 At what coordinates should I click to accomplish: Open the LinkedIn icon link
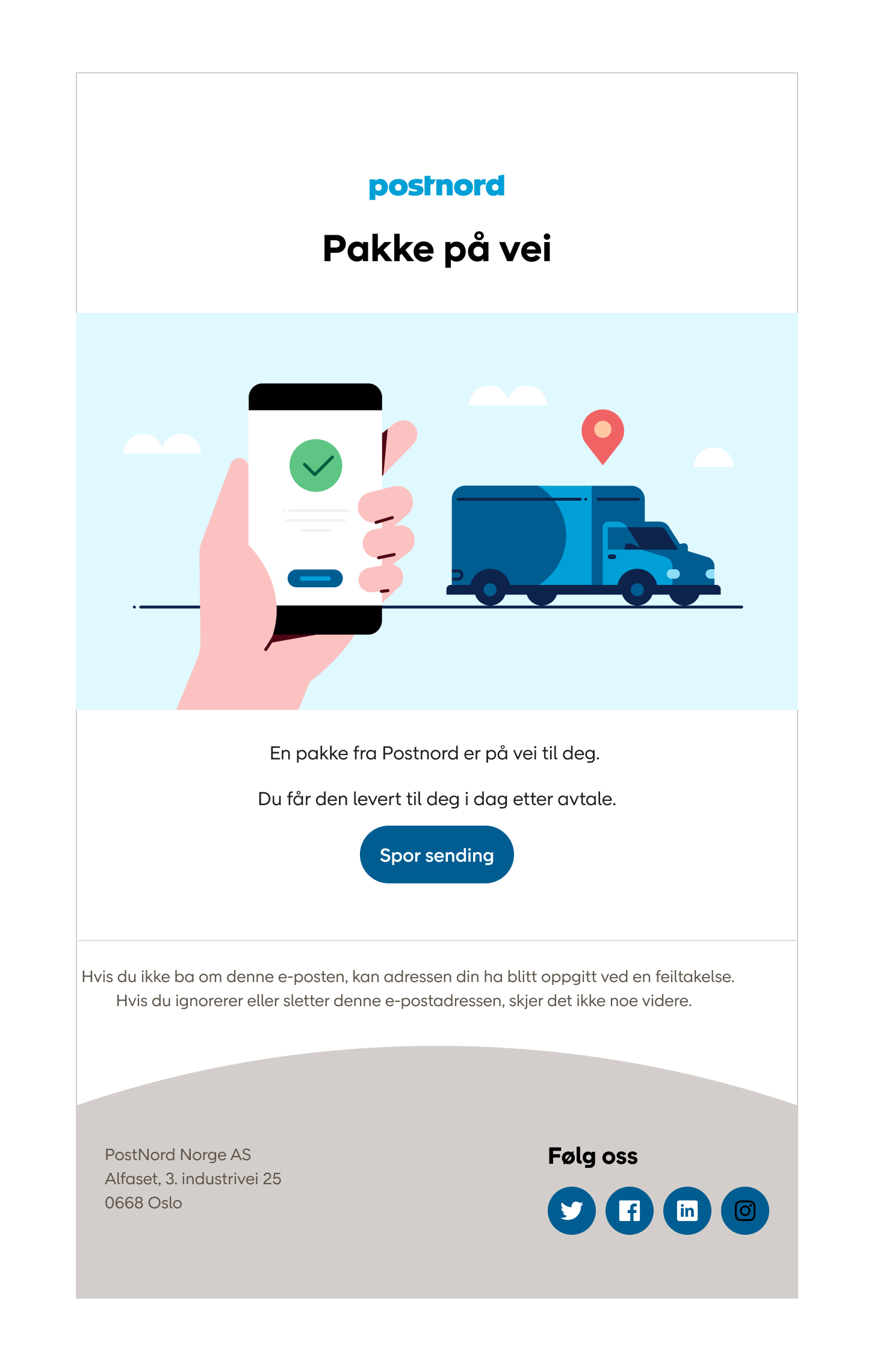coord(687,1210)
